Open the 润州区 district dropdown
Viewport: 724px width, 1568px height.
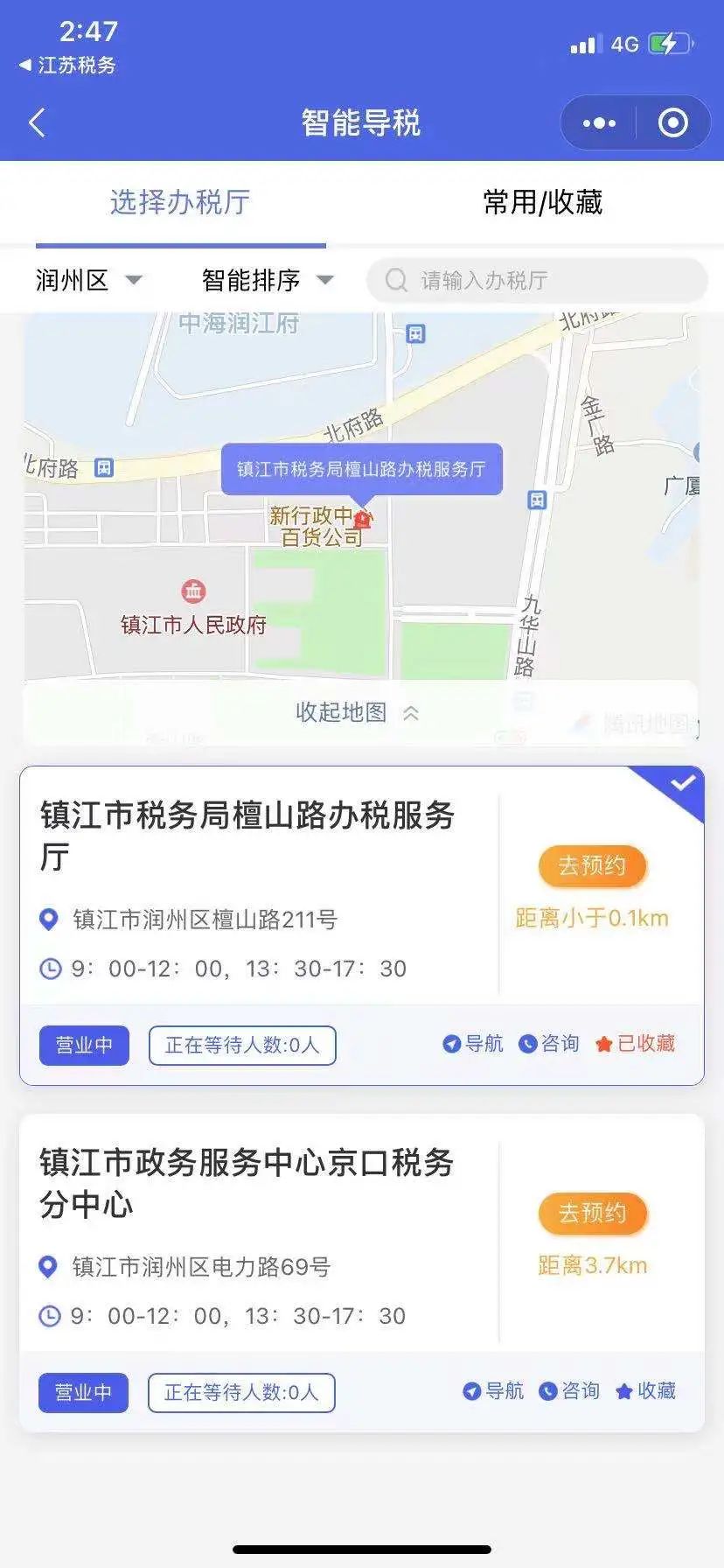point(88,280)
